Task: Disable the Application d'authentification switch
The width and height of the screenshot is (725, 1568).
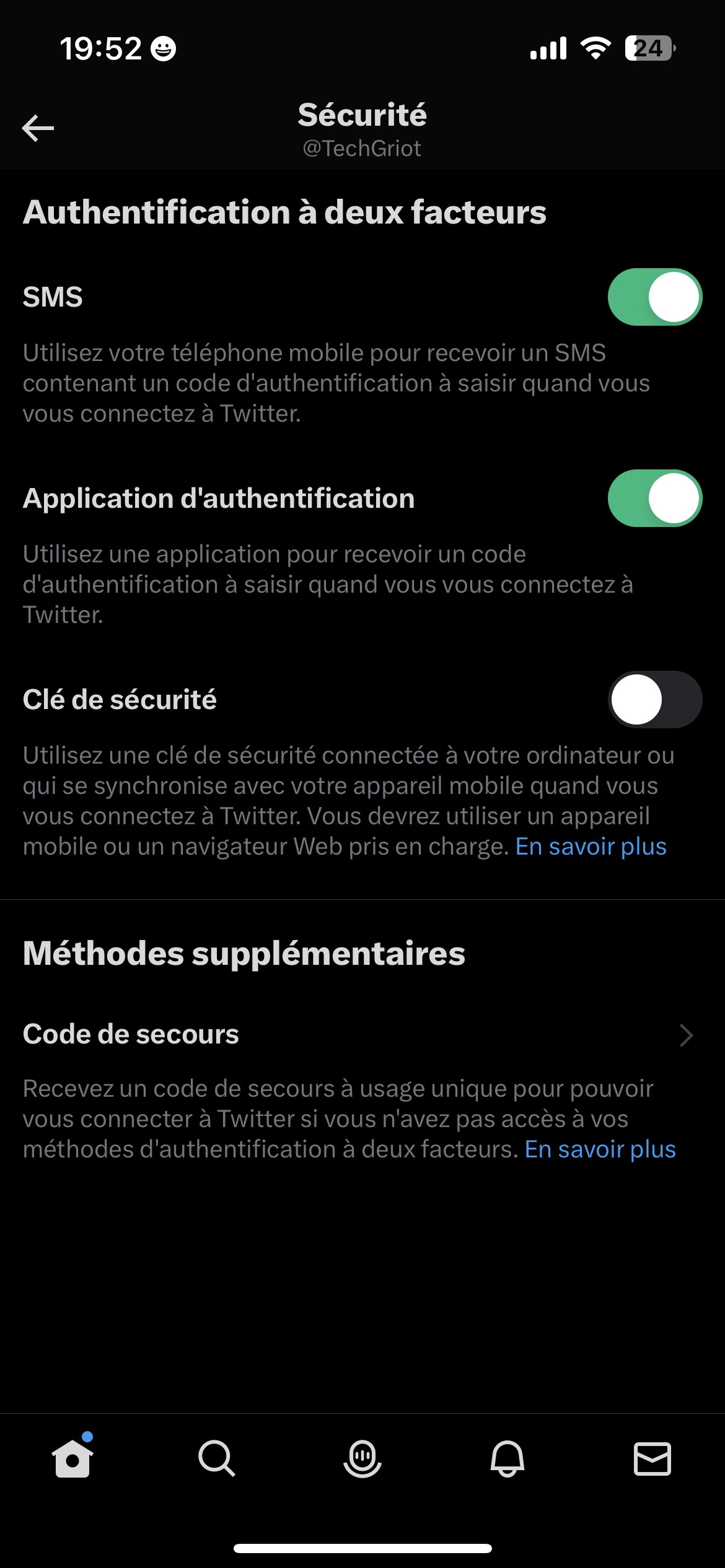Action: 654,499
